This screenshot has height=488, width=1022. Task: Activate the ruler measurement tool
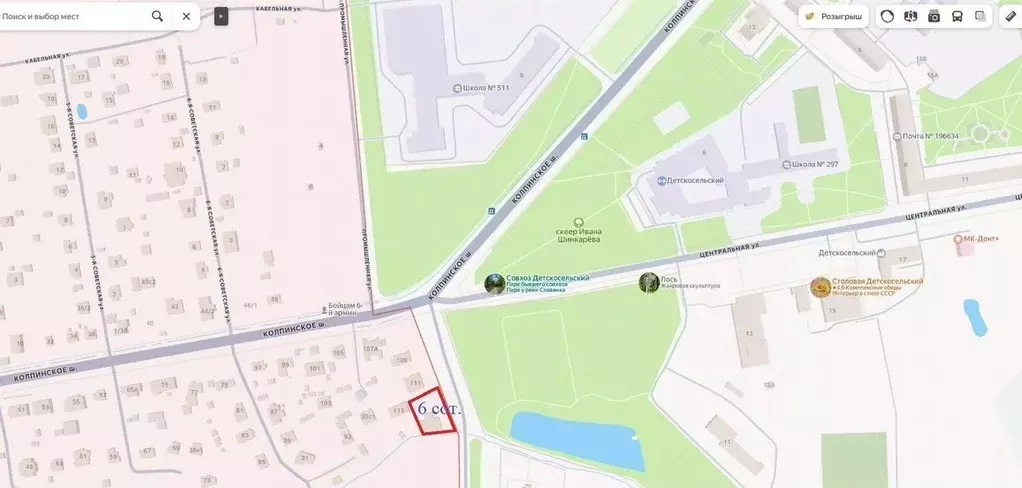(1010, 16)
